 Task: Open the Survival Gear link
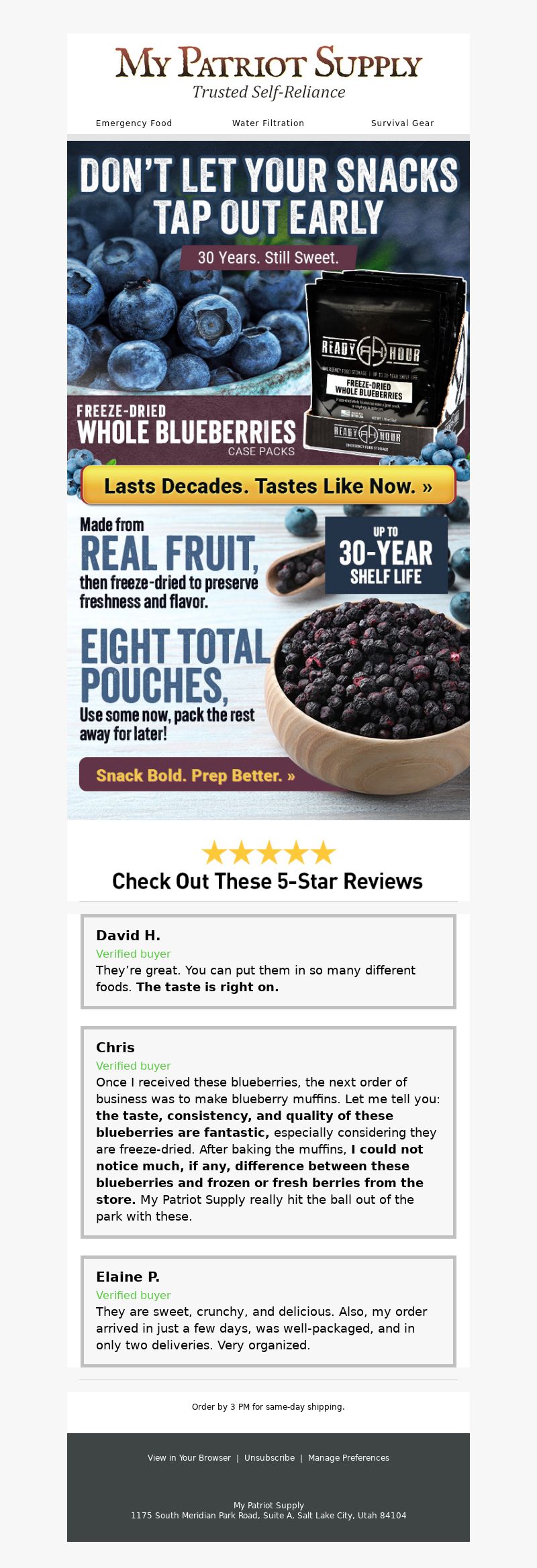[402, 123]
